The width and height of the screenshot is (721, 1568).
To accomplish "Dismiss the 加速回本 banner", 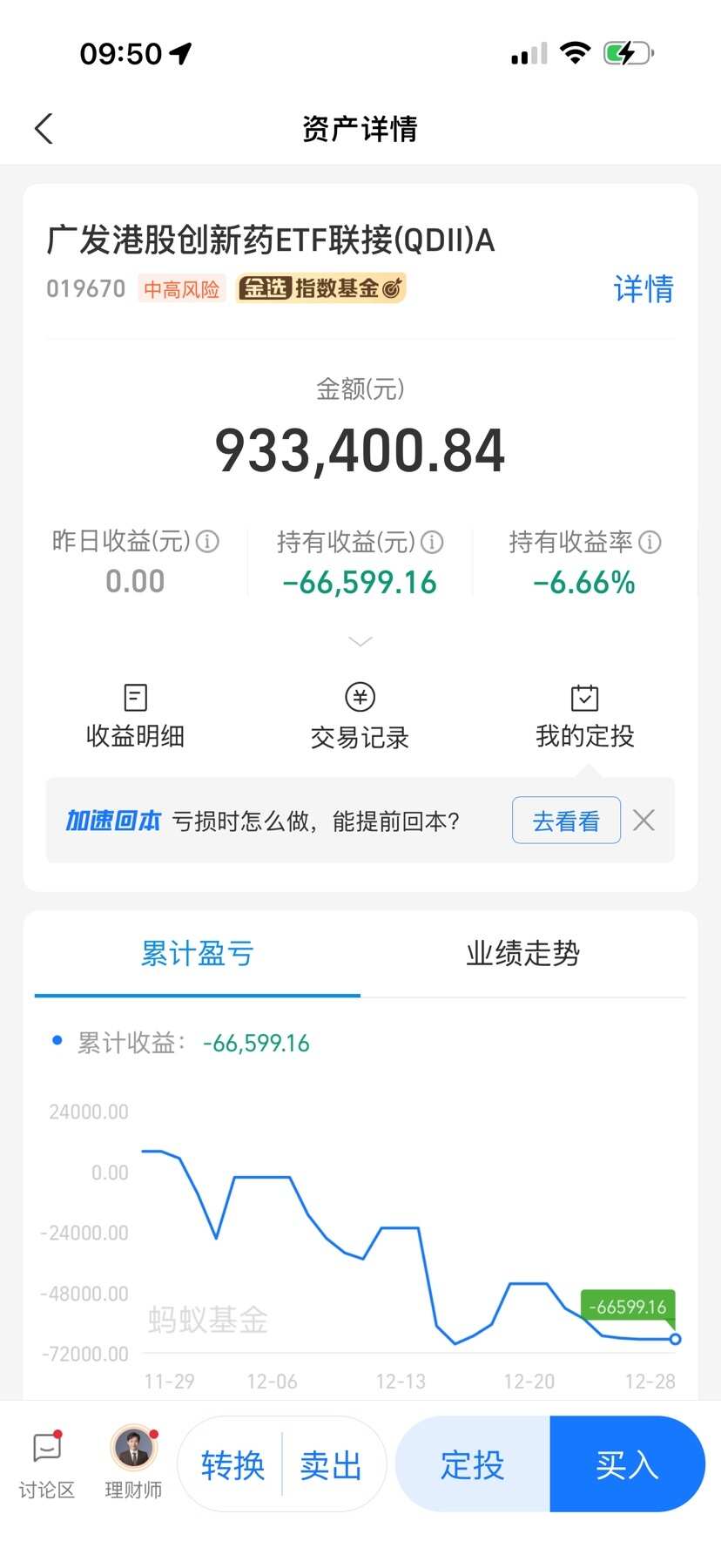I will click(644, 821).
